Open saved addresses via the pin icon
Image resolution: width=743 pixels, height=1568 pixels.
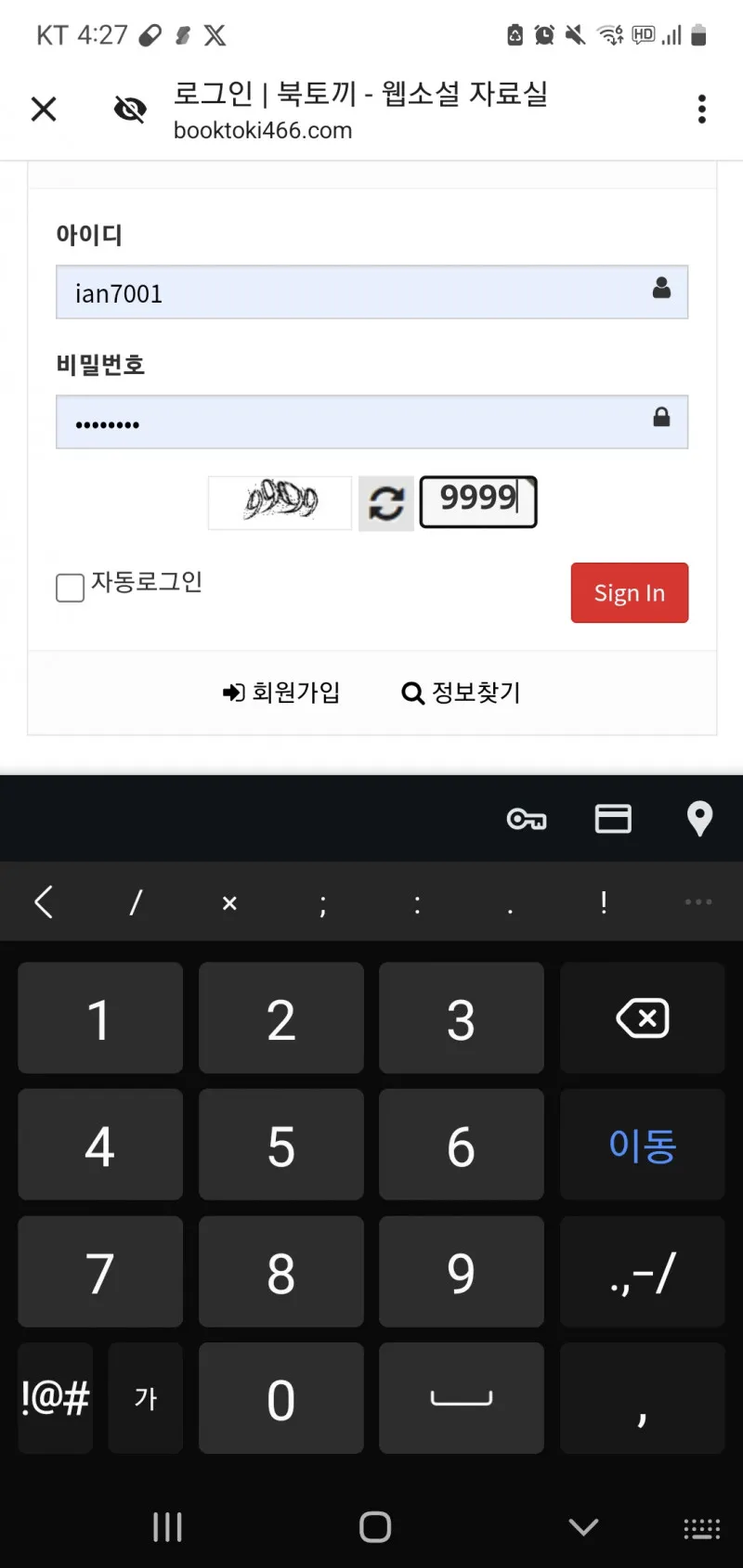699,819
